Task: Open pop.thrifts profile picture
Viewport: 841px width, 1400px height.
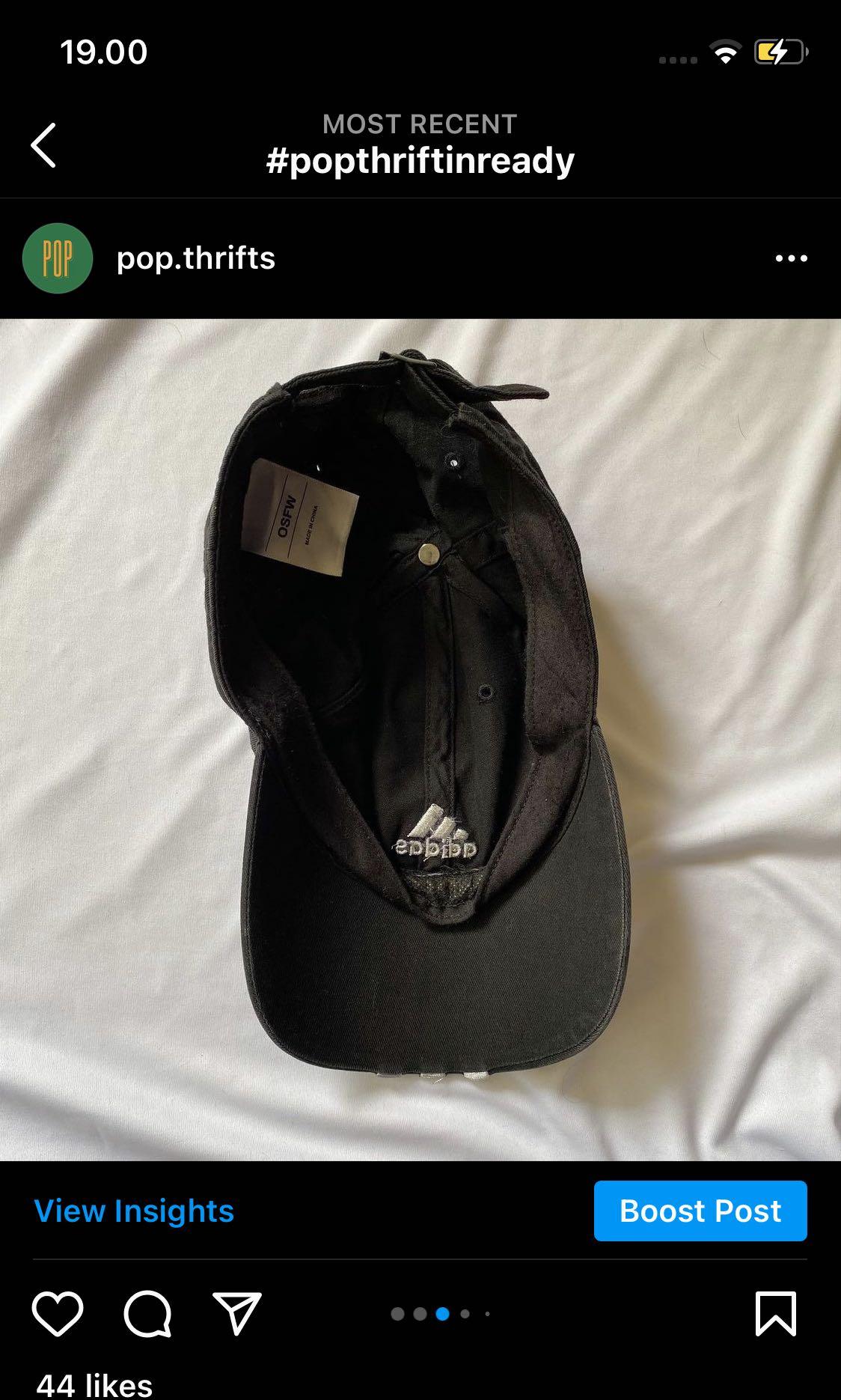Action: click(x=58, y=258)
